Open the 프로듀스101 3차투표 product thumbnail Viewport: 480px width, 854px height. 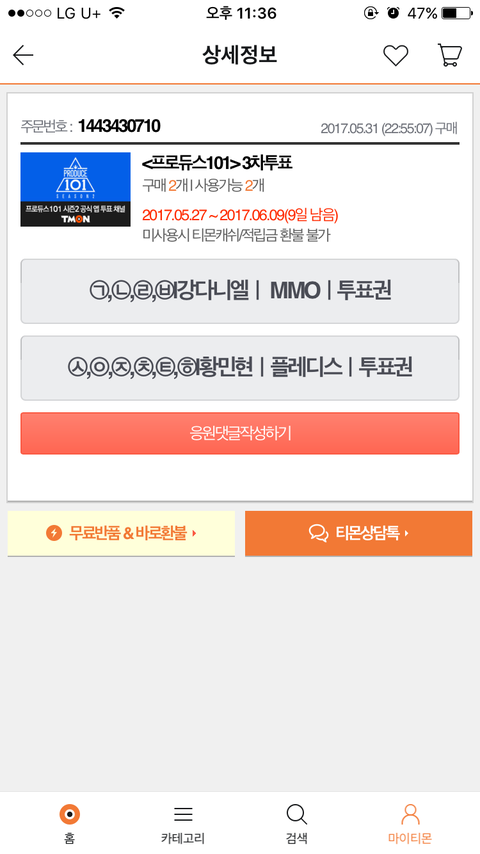tap(75, 190)
